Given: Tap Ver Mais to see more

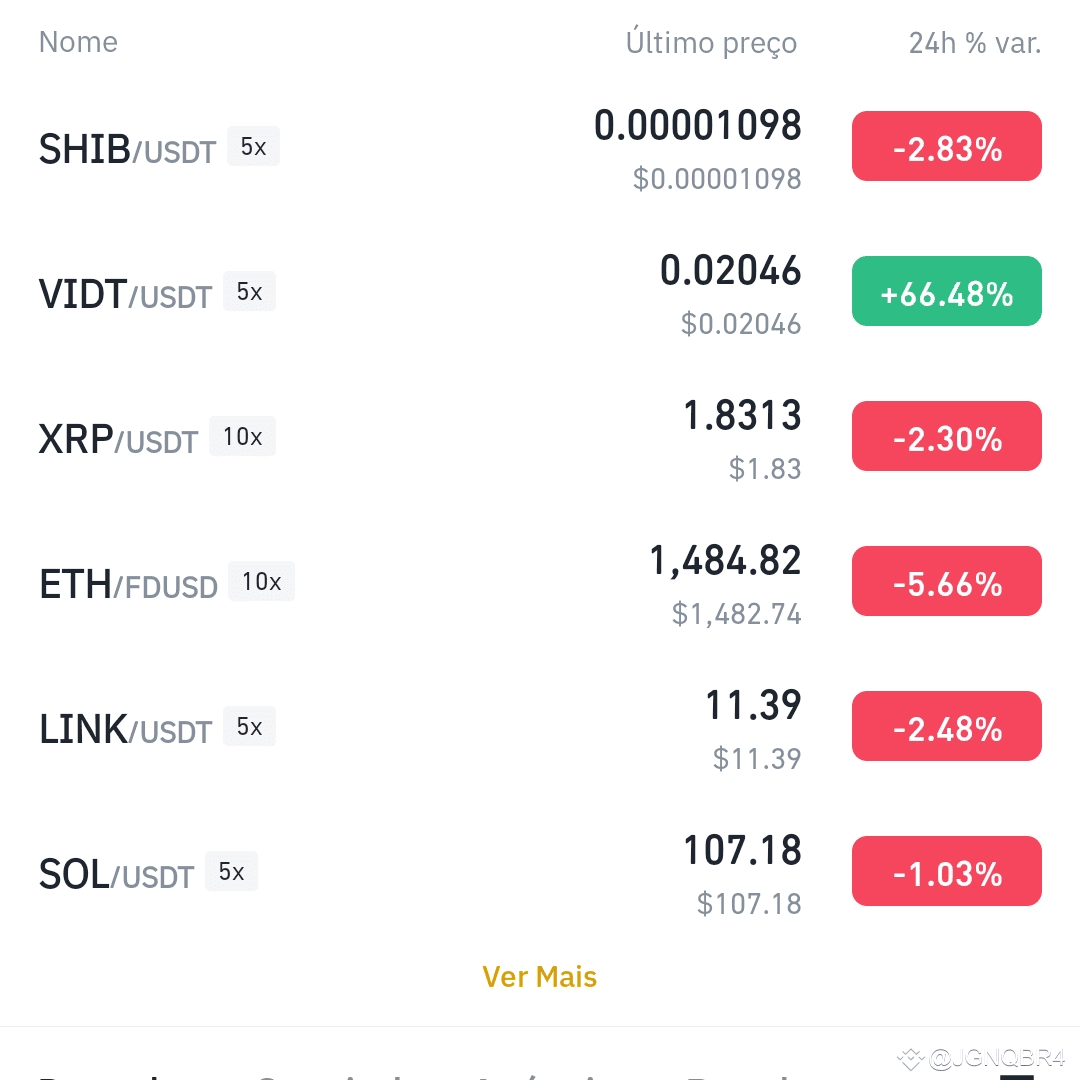Looking at the screenshot, I should (x=539, y=977).
